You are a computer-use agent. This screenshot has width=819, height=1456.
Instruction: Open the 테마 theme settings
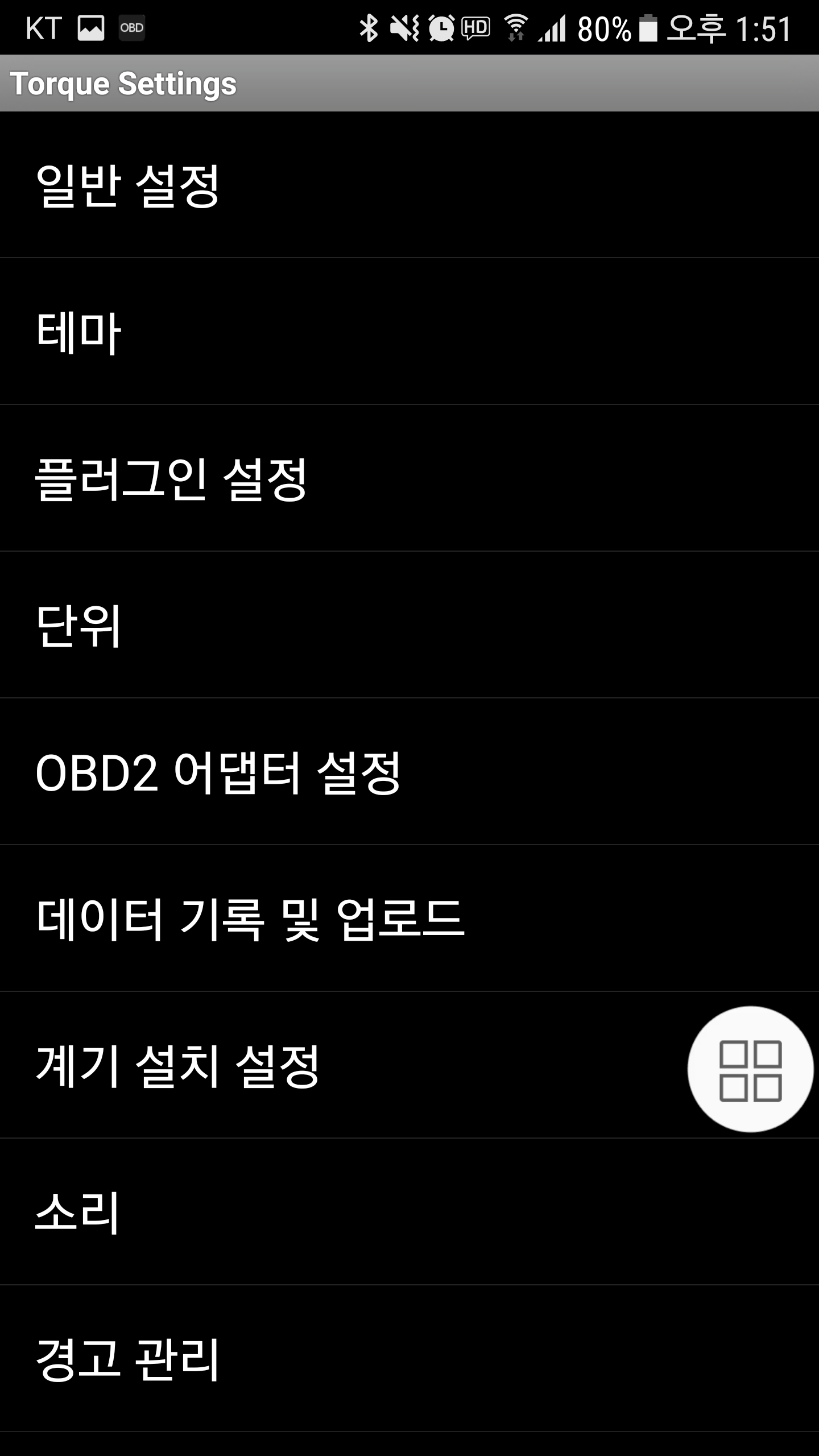pyautogui.click(x=409, y=332)
